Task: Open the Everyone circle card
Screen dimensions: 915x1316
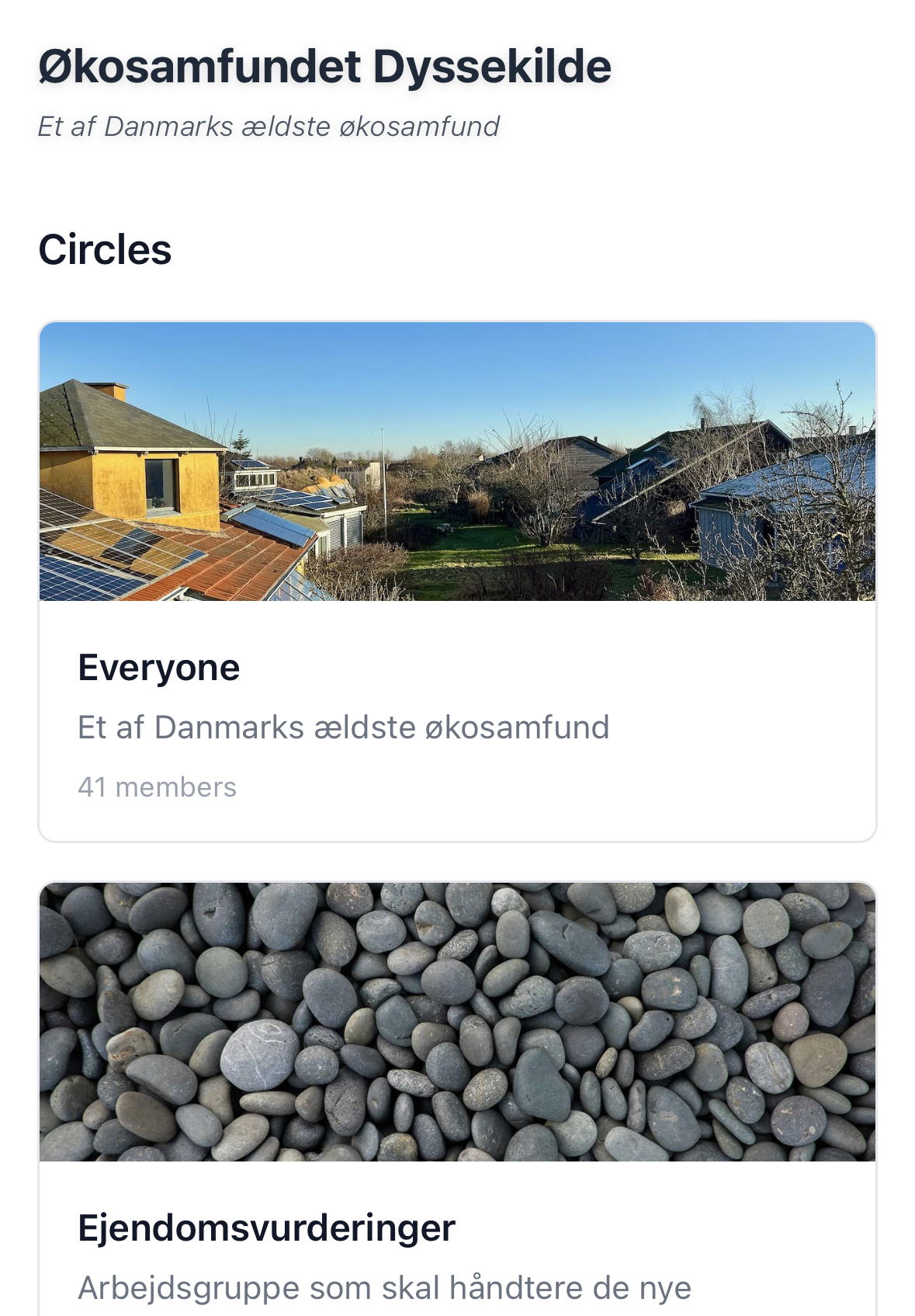Action: click(x=458, y=582)
